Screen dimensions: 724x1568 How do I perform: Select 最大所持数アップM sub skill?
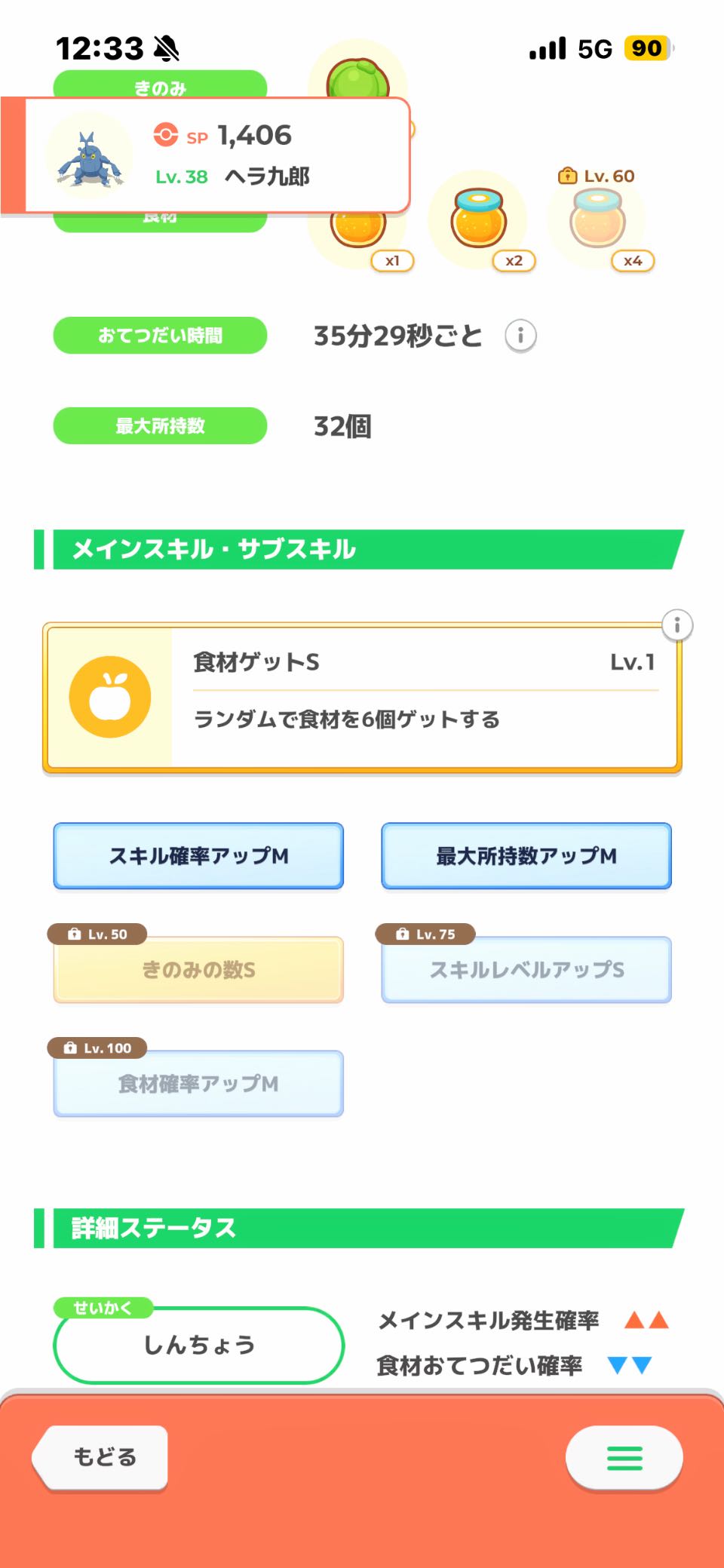(x=526, y=856)
